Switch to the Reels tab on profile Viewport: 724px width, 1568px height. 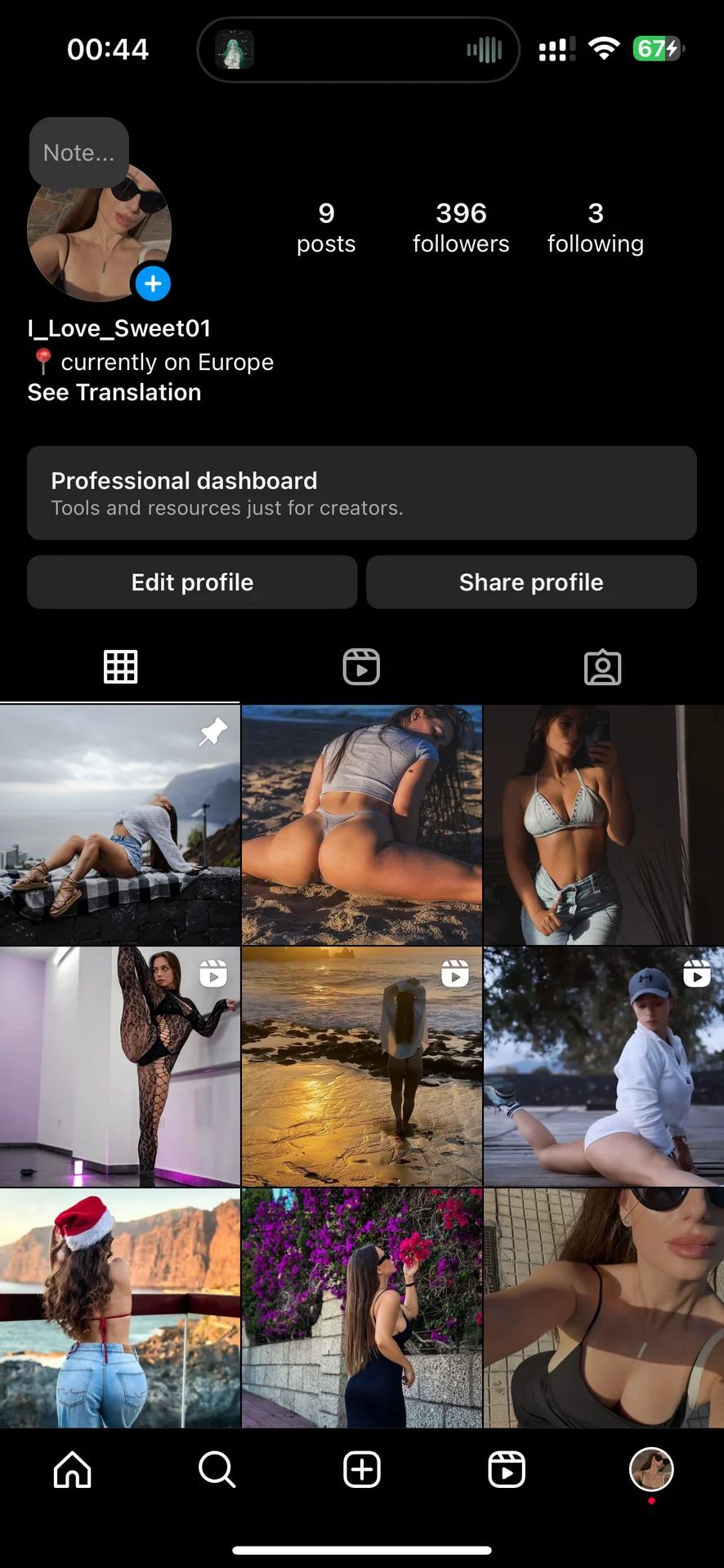click(361, 667)
